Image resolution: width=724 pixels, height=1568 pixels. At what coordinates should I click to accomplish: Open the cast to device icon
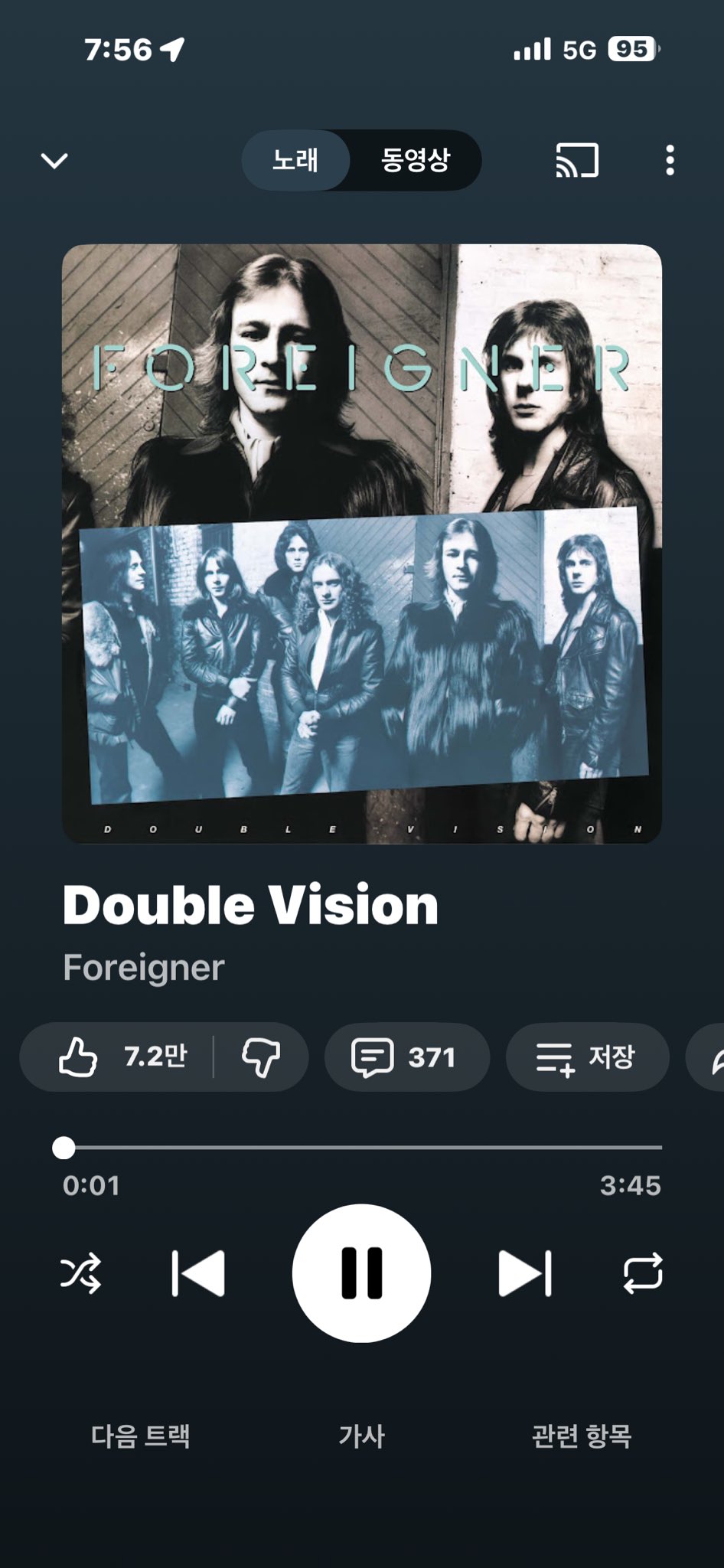pos(576,161)
